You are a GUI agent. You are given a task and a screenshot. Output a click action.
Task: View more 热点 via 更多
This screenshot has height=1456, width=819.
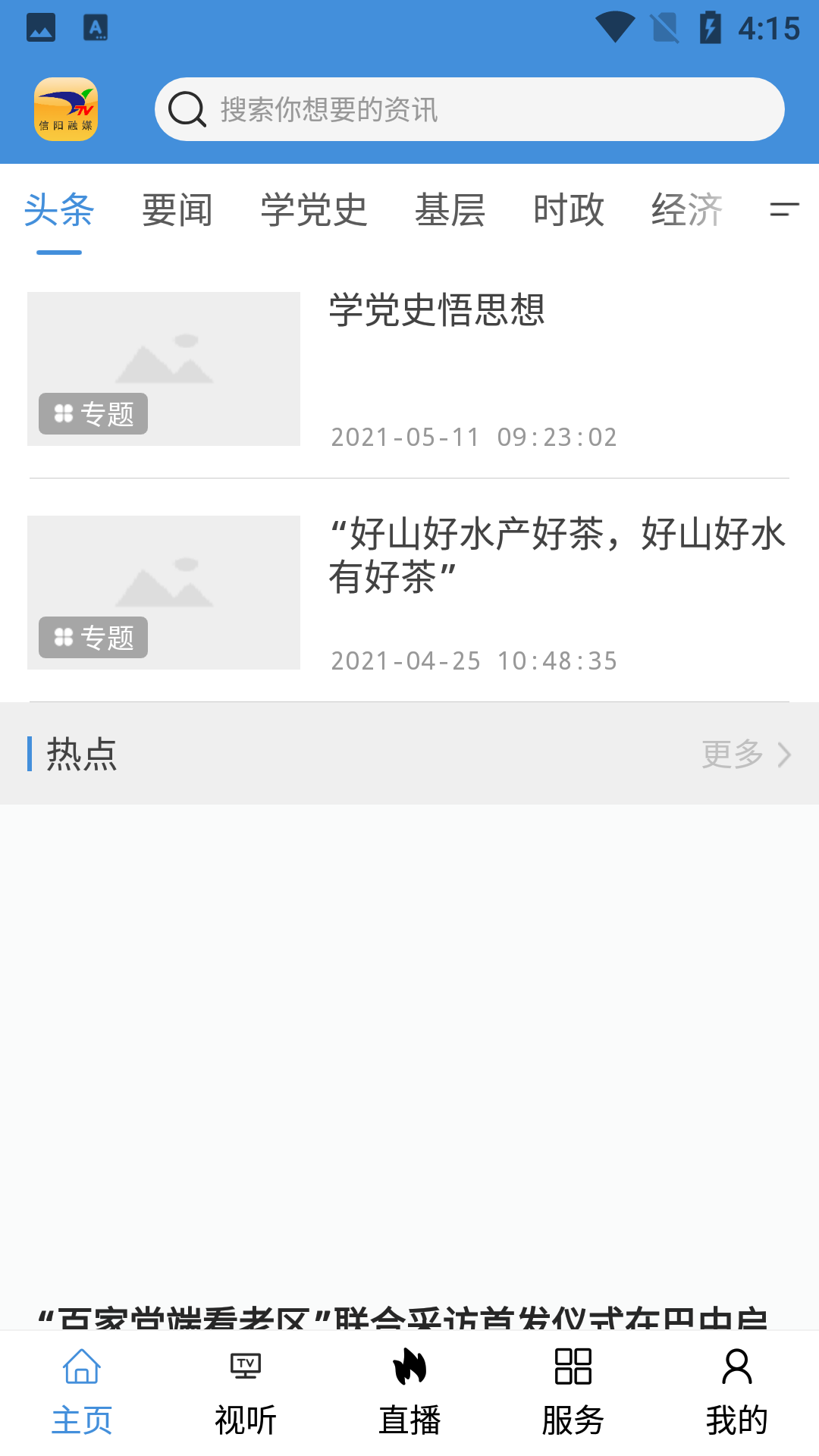tap(746, 754)
